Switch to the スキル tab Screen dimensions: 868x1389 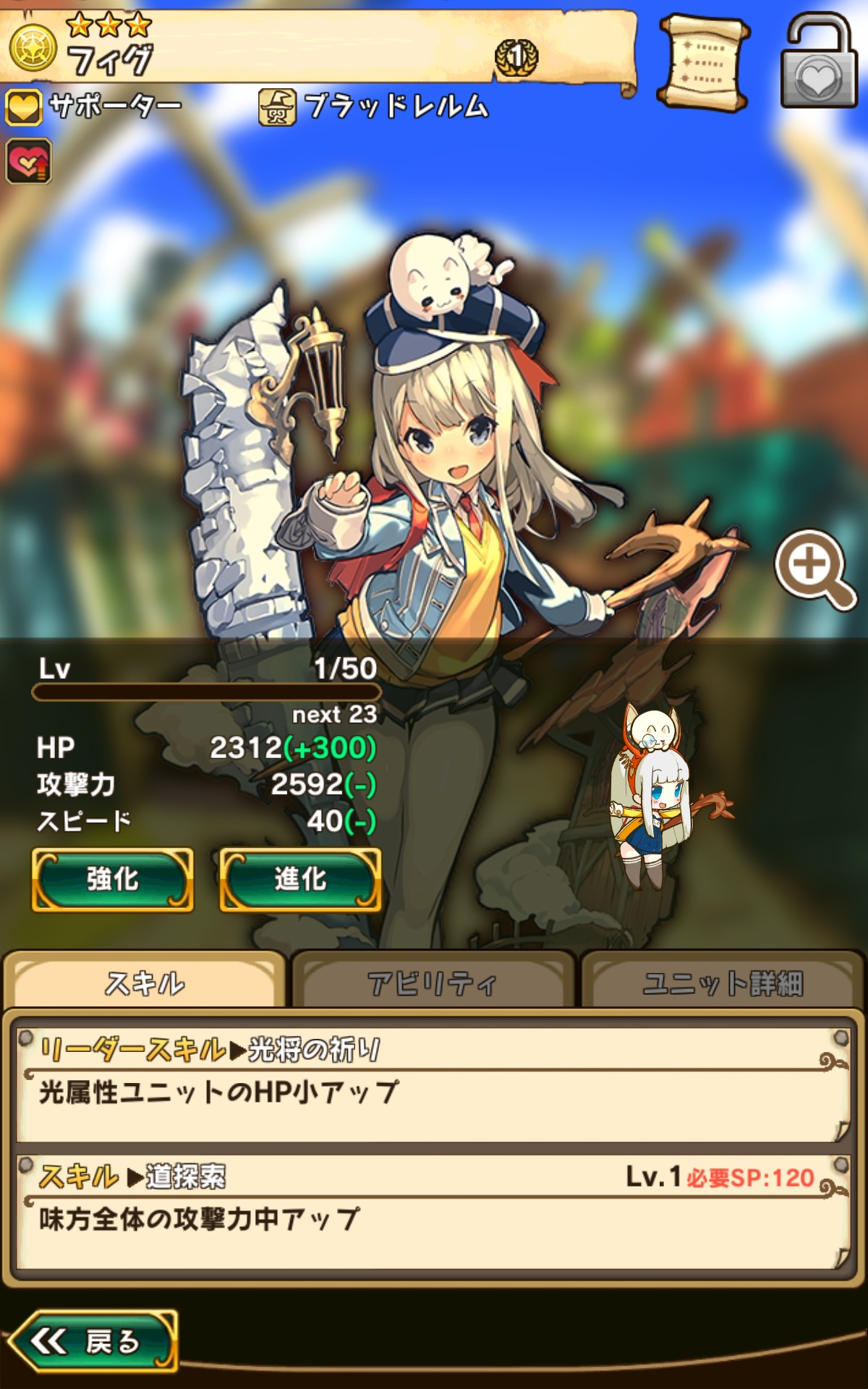pyautogui.click(x=145, y=982)
